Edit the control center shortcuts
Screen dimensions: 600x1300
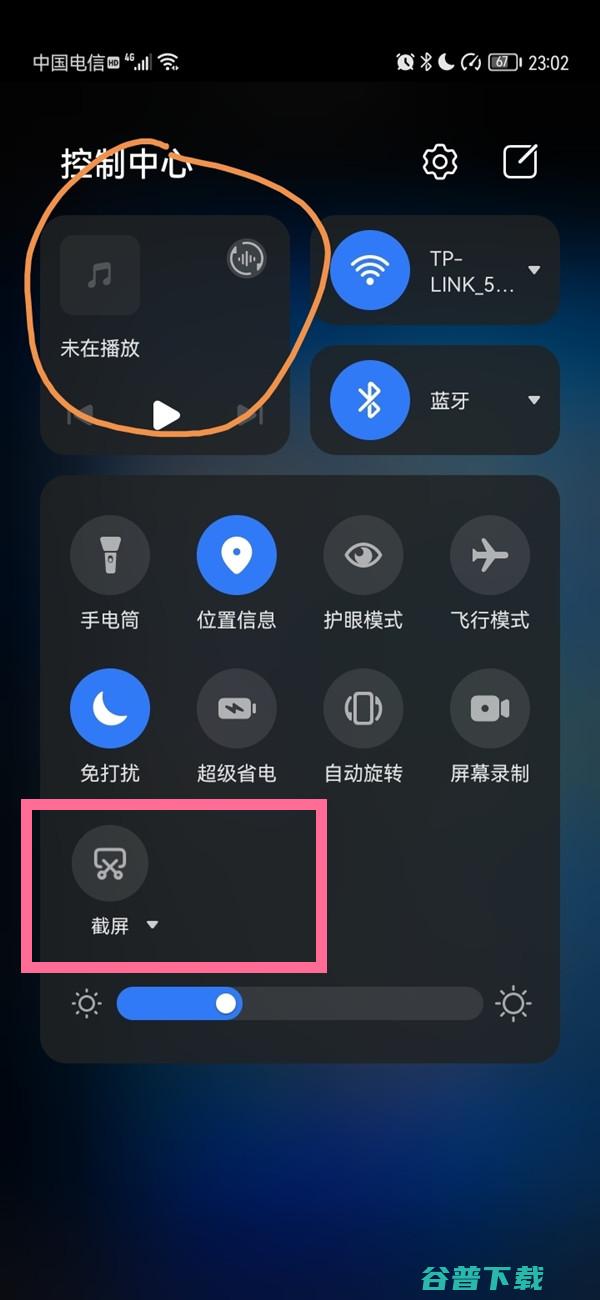(520, 161)
